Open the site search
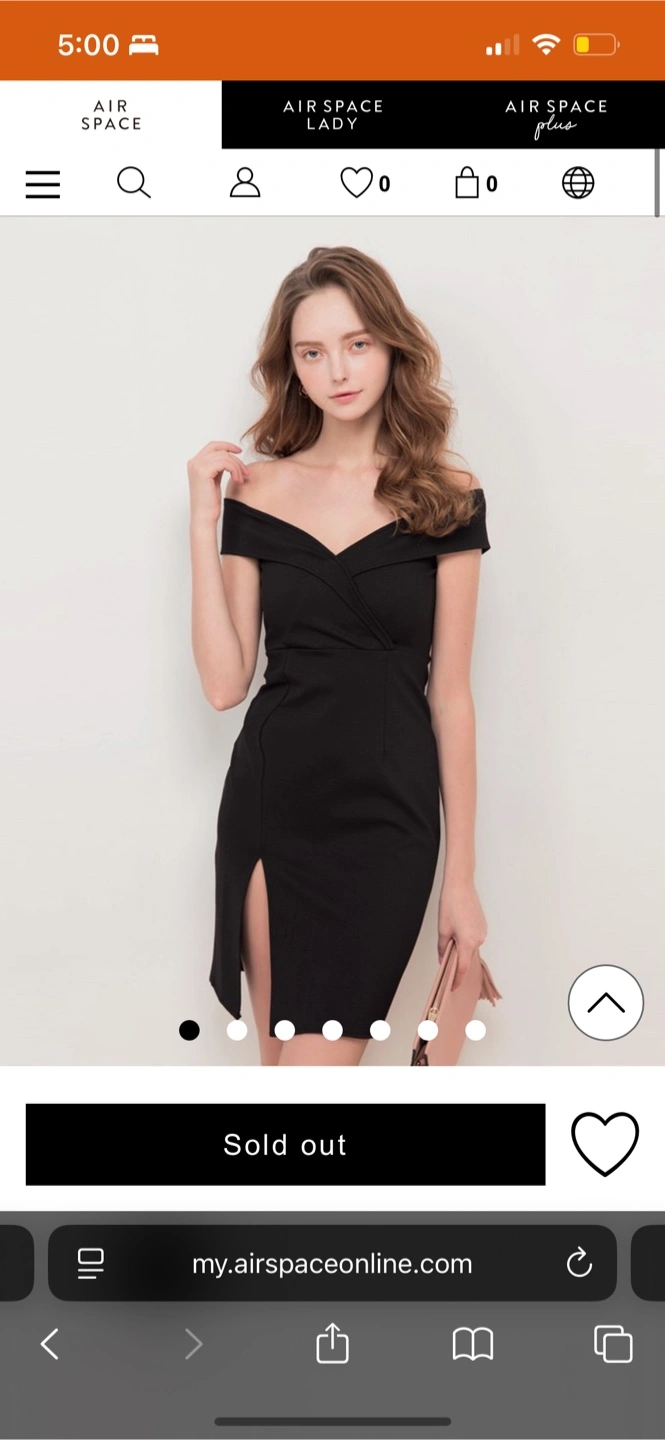The height and width of the screenshot is (1440, 665). click(x=134, y=184)
